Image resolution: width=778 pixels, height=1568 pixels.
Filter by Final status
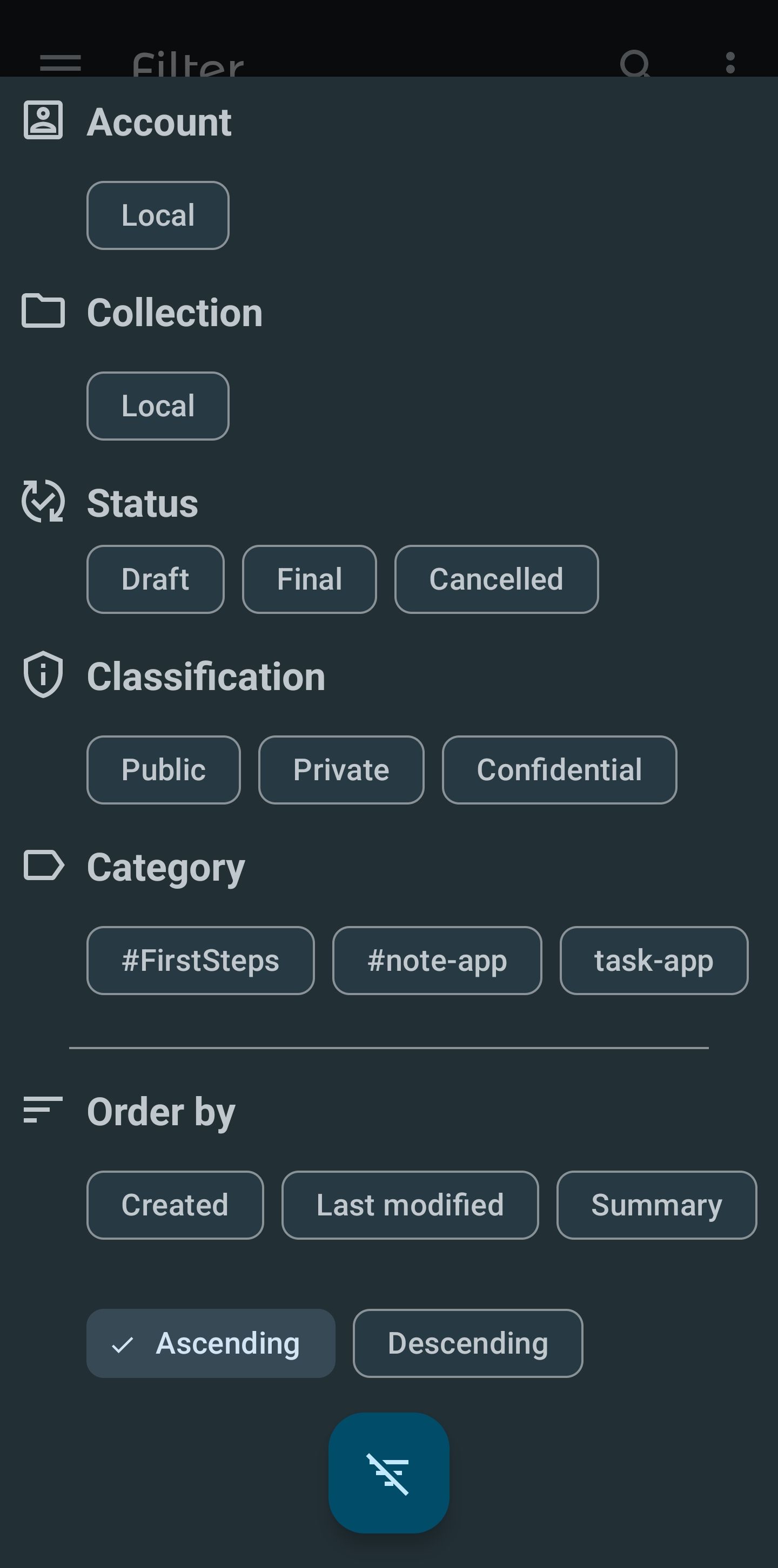coord(310,579)
